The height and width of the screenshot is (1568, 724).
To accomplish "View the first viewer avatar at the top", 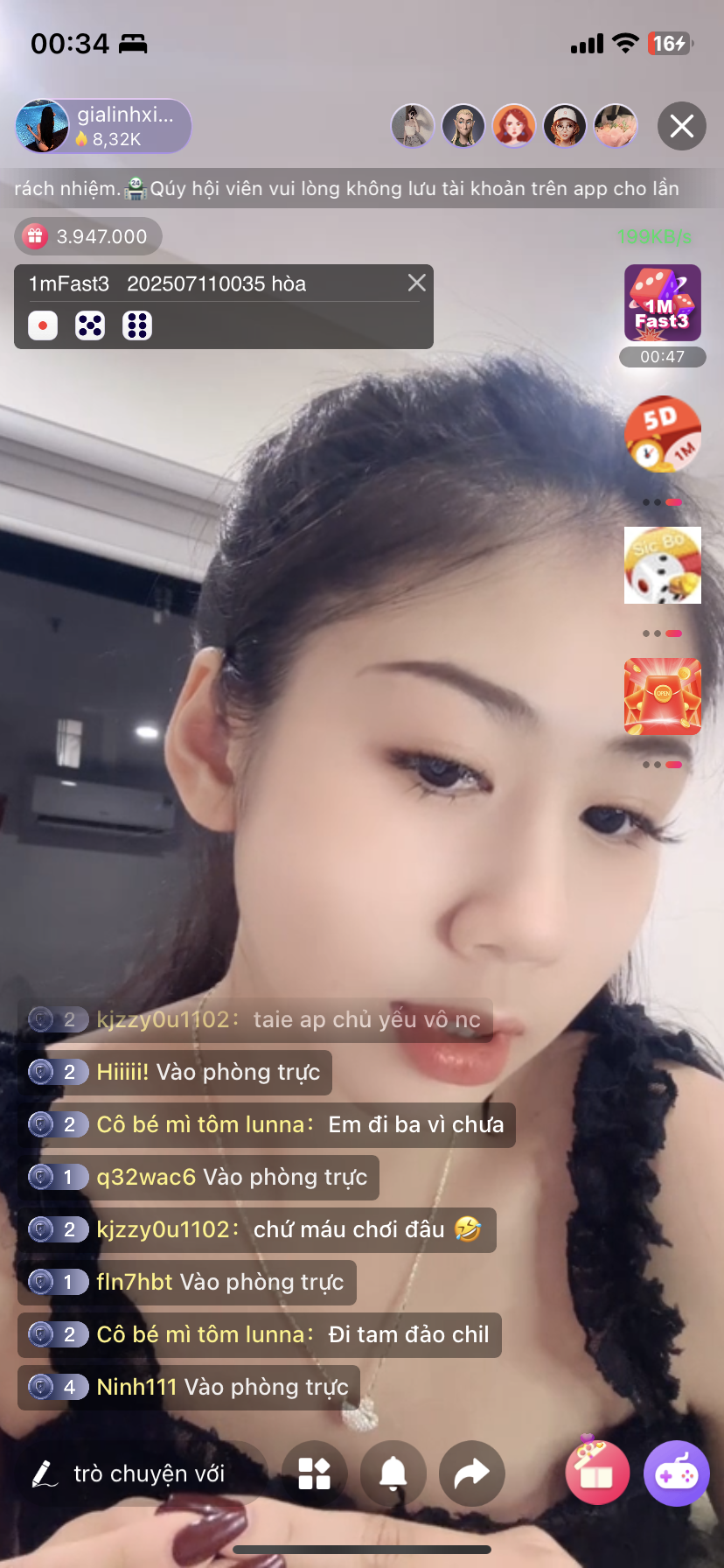I will point(413,127).
